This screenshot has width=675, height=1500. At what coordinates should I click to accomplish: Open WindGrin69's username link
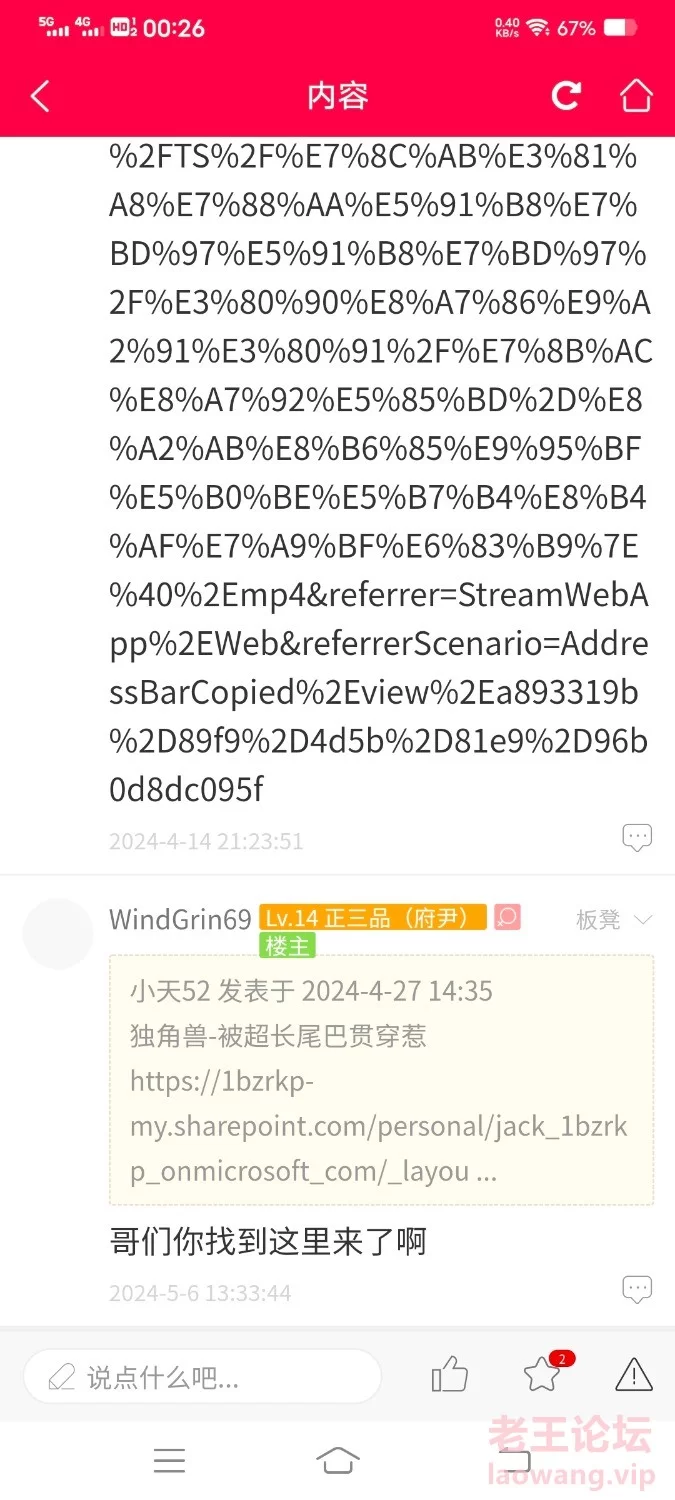point(180,919)
